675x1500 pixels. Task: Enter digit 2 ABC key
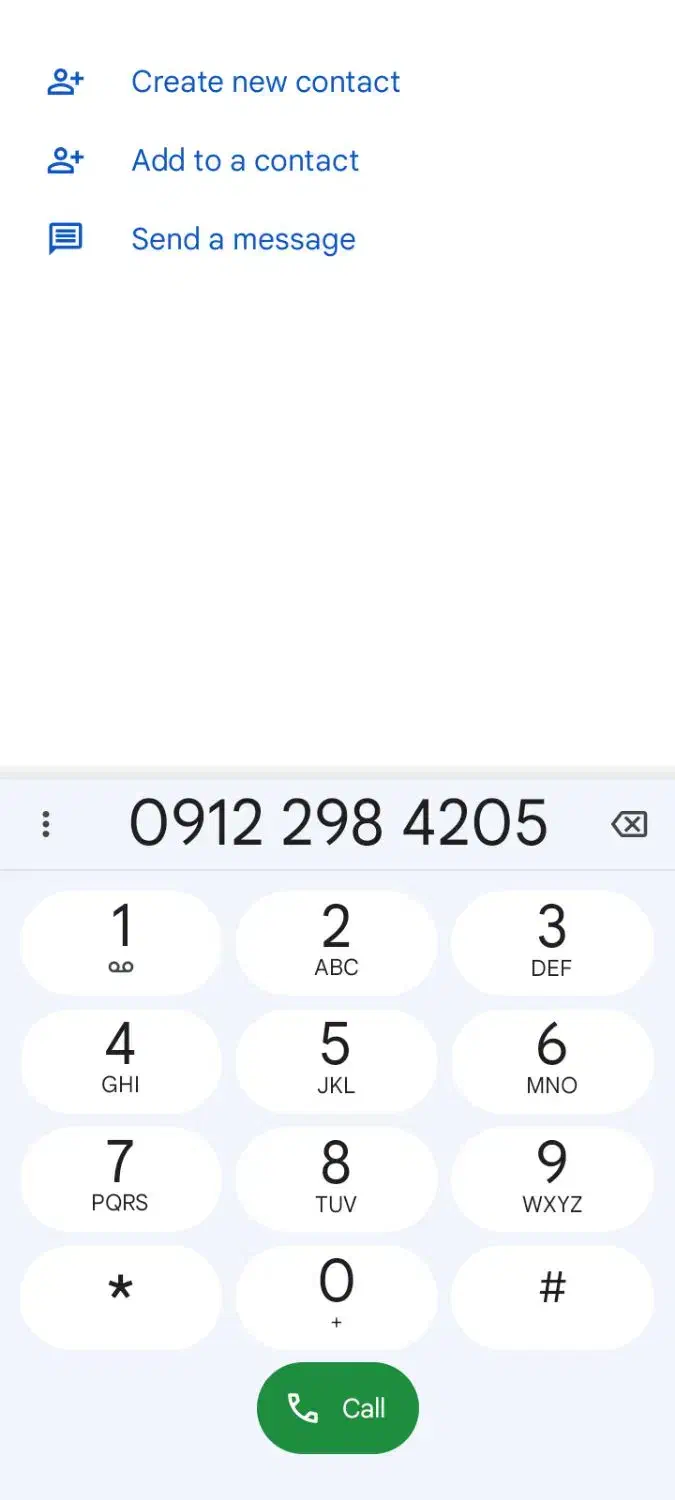pos(336,942)
